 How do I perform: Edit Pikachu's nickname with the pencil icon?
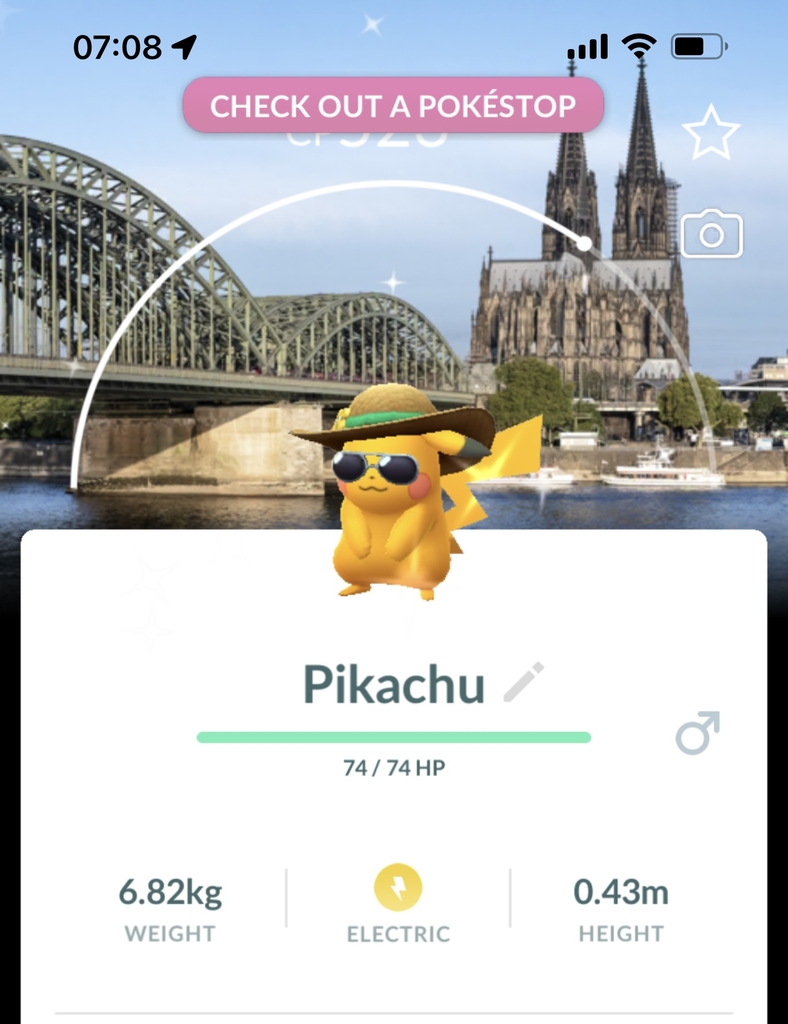(523, 683)
